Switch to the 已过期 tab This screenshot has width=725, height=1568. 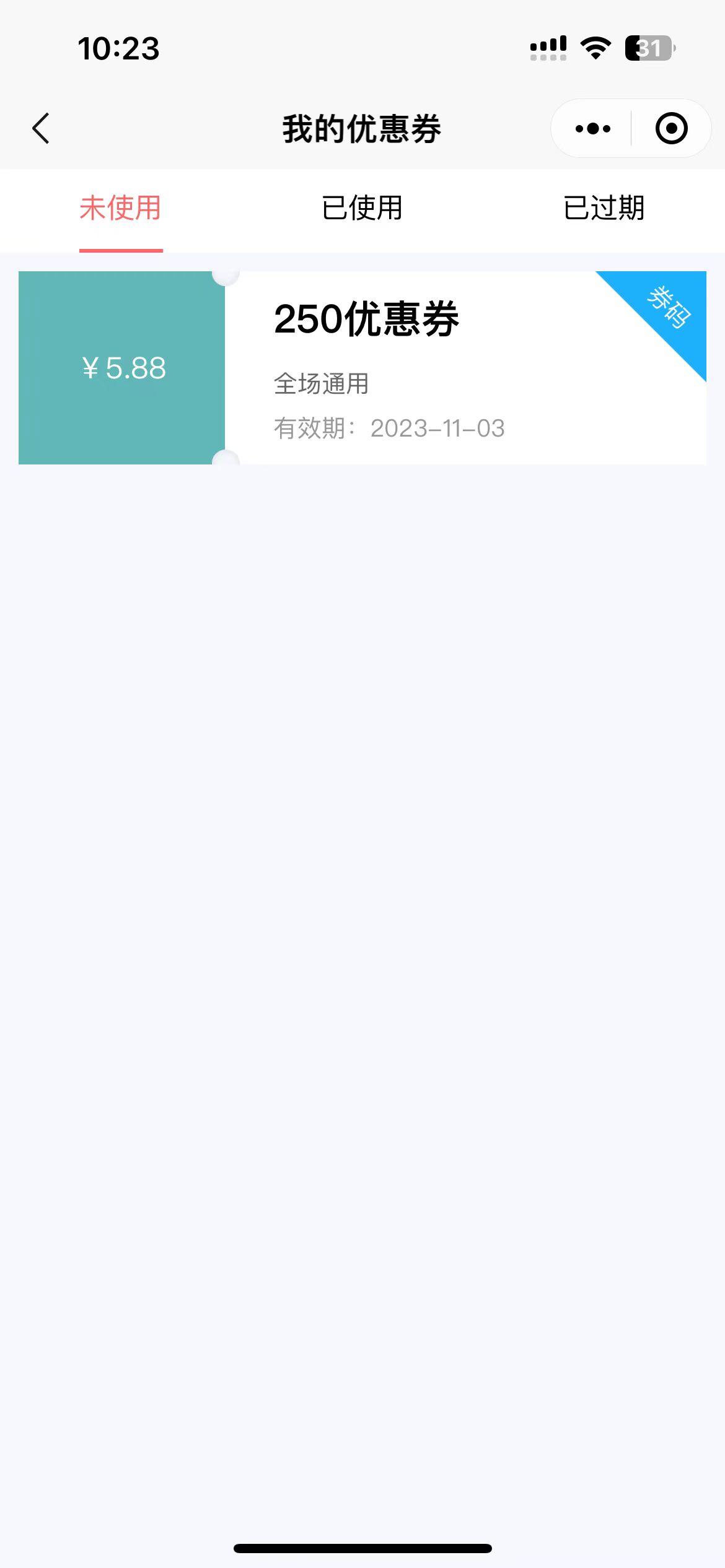[x=604, y=208]
